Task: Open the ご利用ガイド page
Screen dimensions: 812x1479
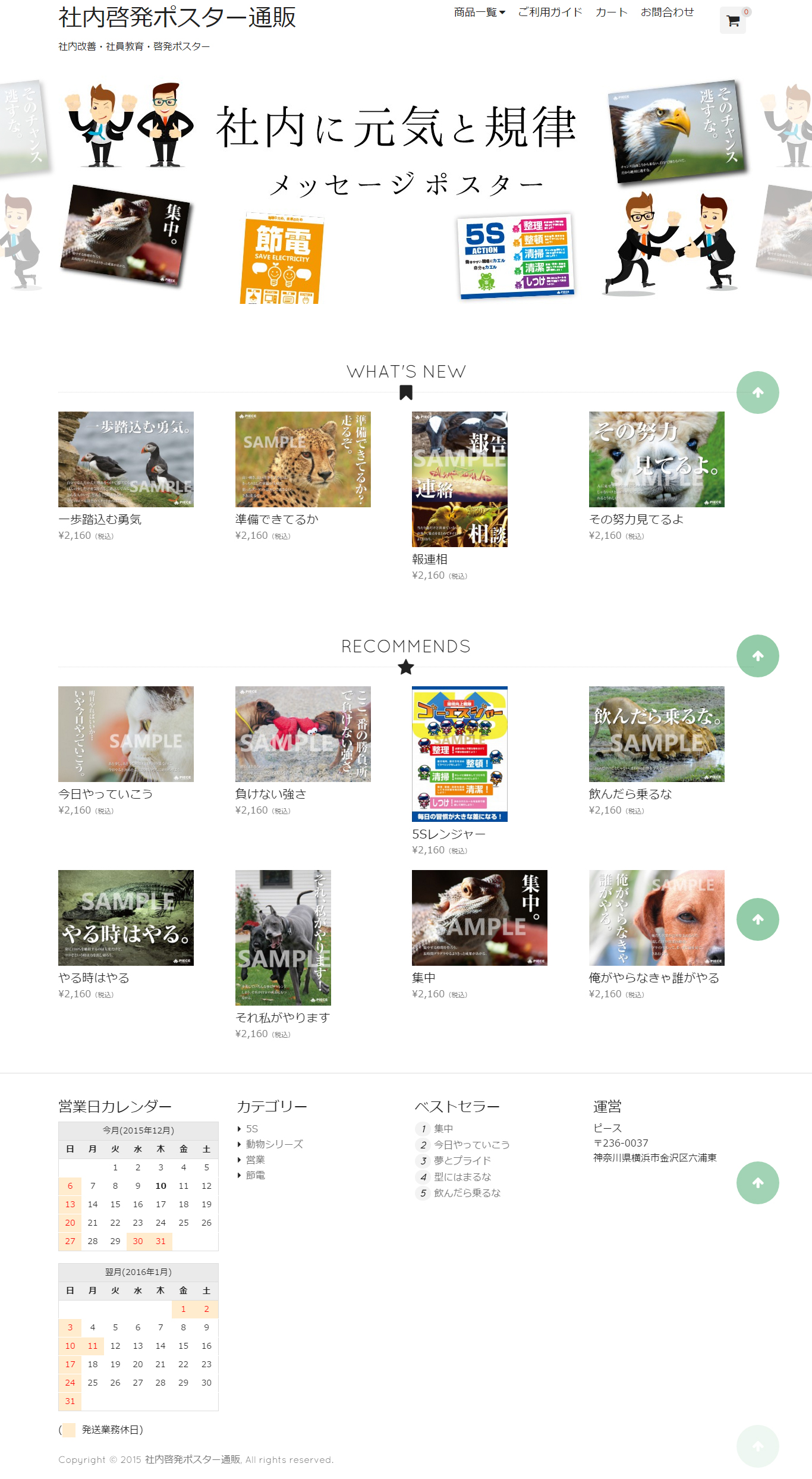Action: click(550, 12)
